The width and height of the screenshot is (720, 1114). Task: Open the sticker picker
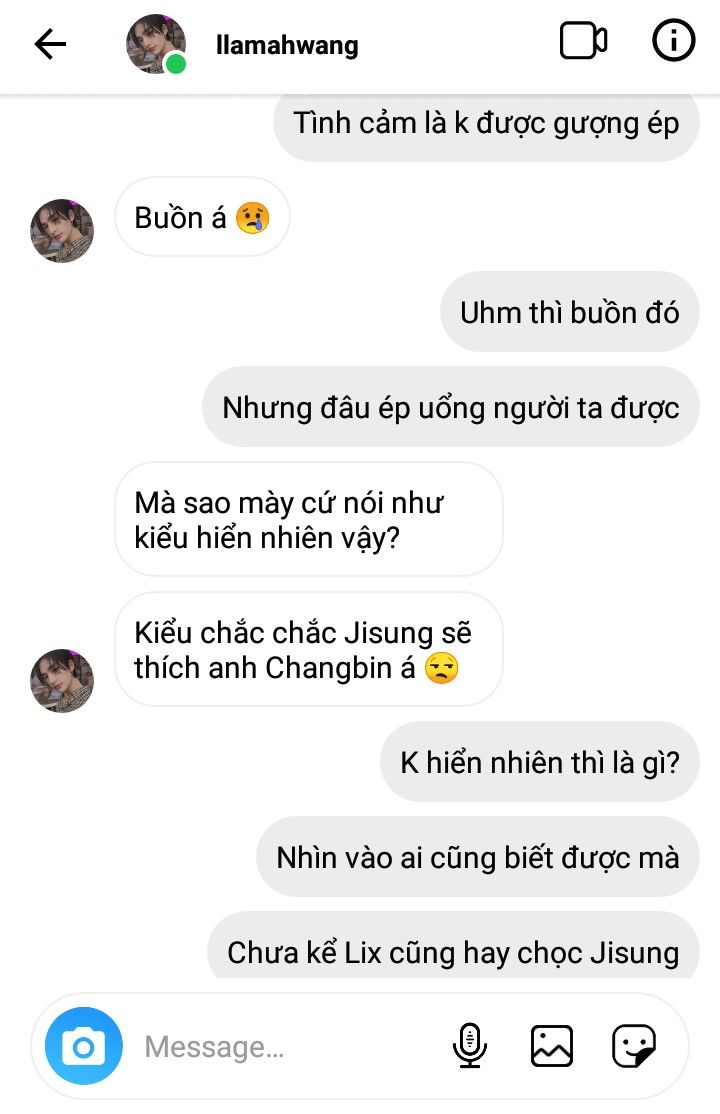[634, 1046]
